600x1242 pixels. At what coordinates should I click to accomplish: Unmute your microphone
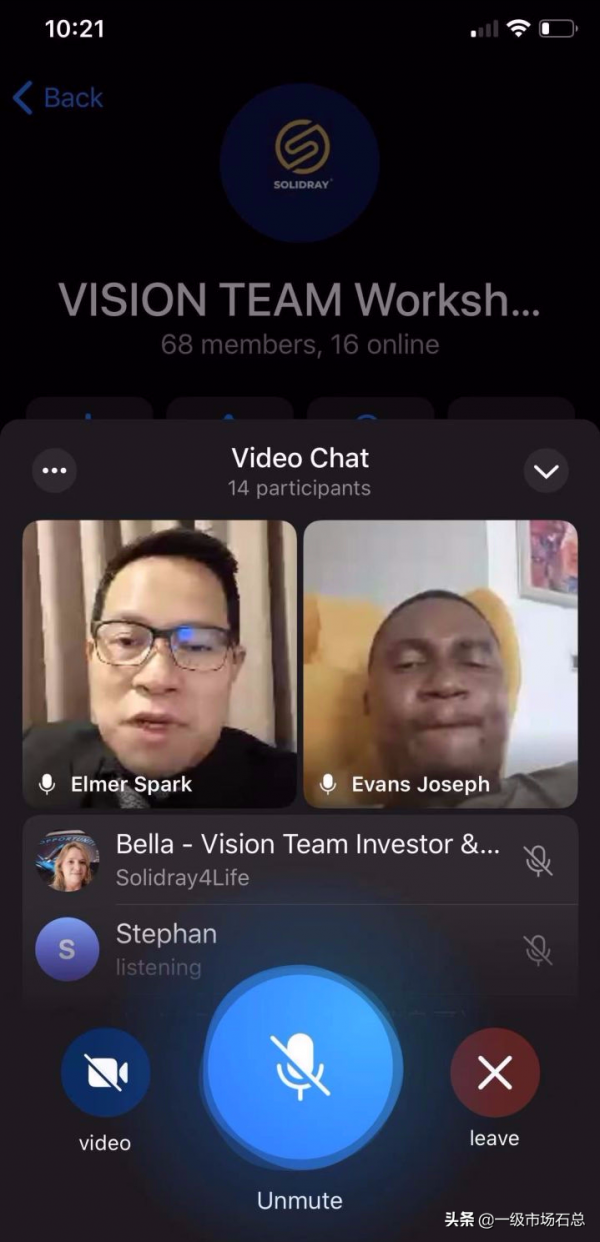(x=300, y=1067)
